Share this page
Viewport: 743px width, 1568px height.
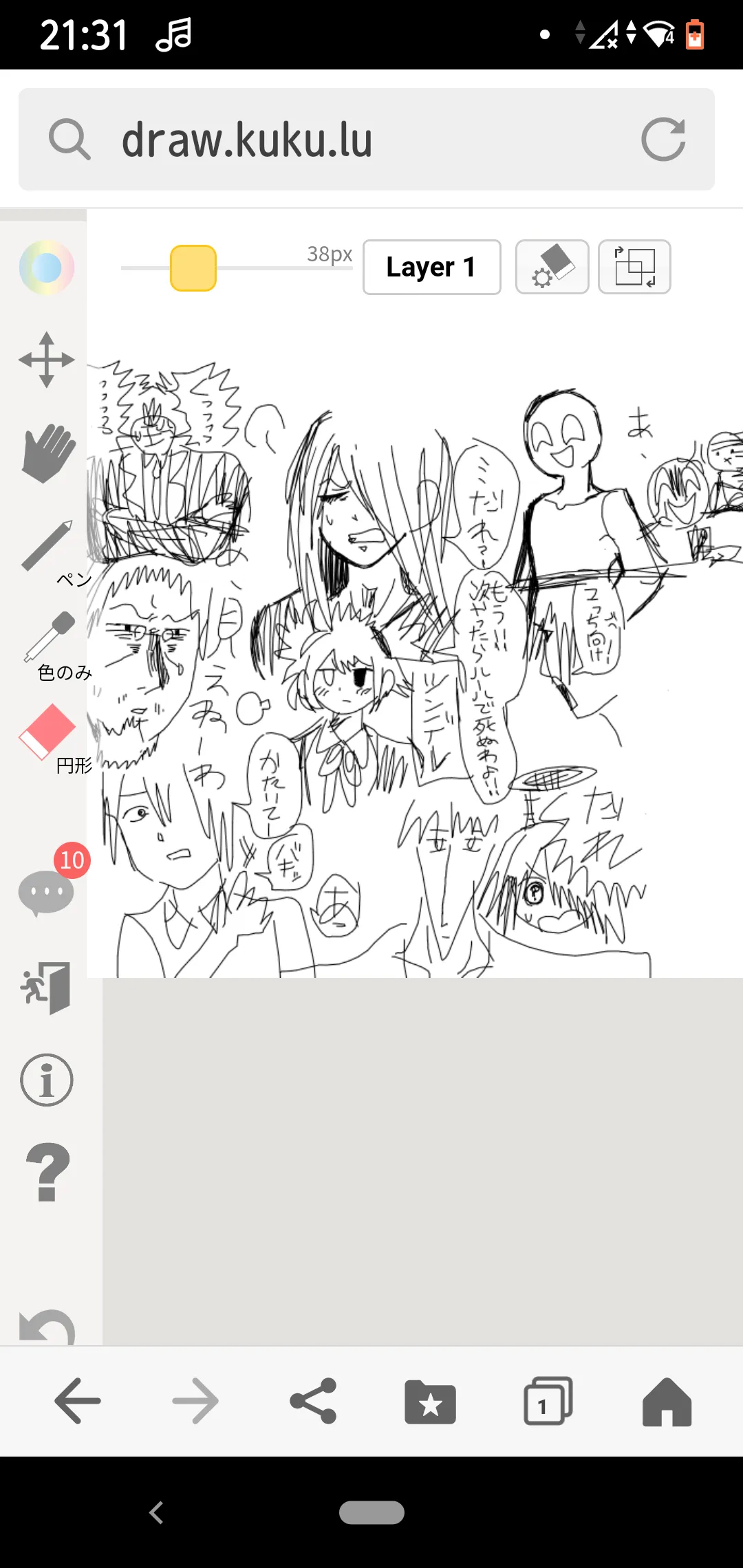click(x=313, y=1400)
